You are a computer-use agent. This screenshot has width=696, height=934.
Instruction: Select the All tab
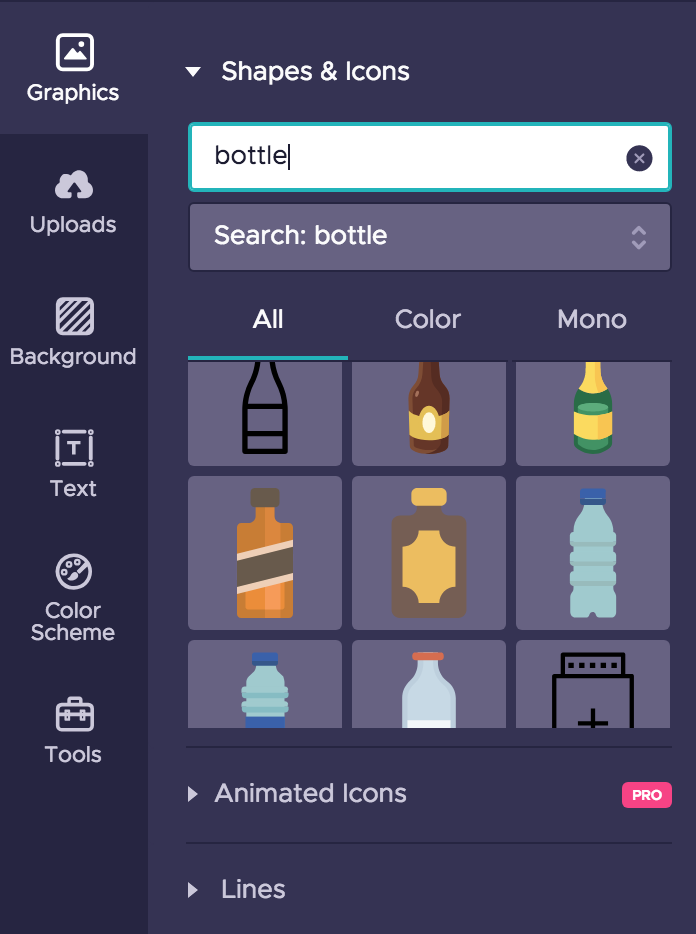coord(268,320)
